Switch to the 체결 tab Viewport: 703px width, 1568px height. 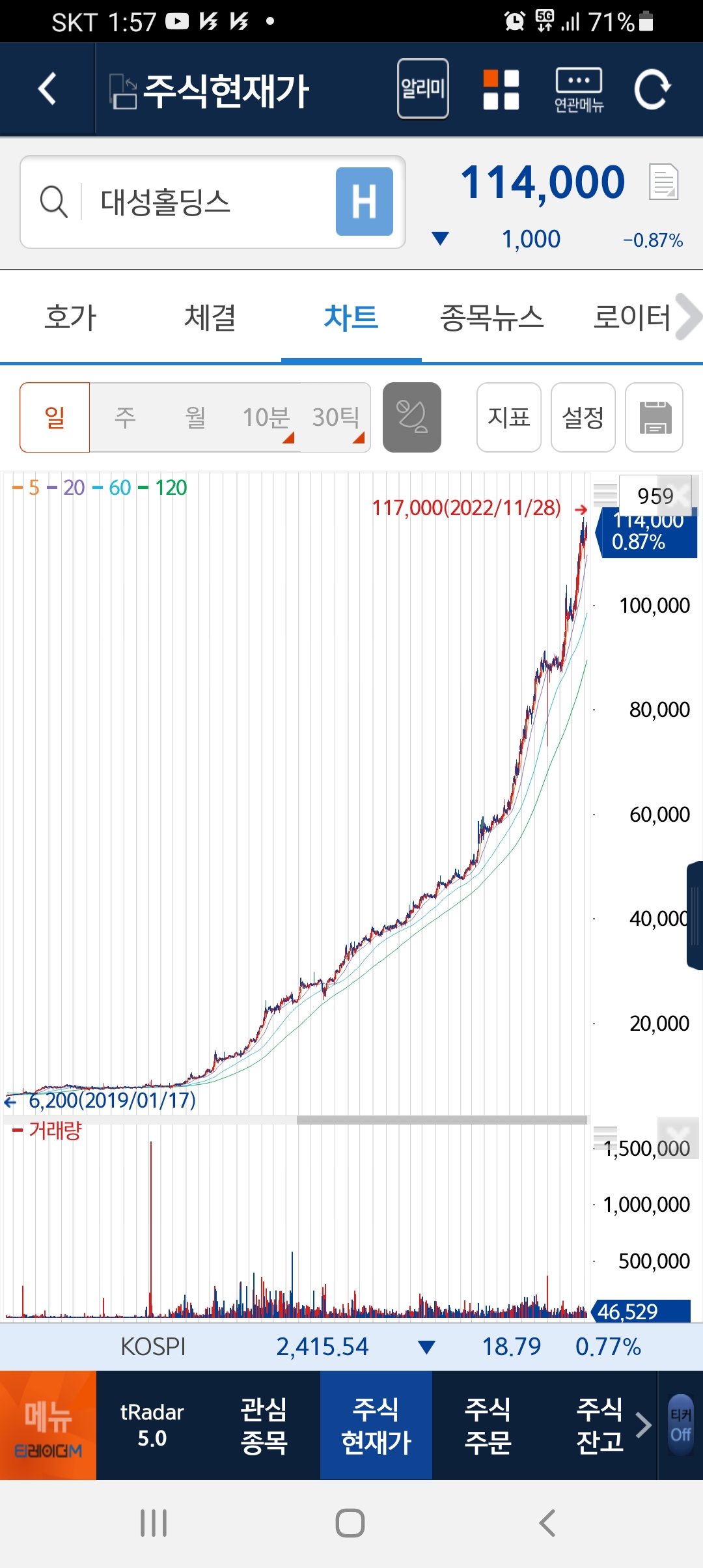[x=210, y=318]
